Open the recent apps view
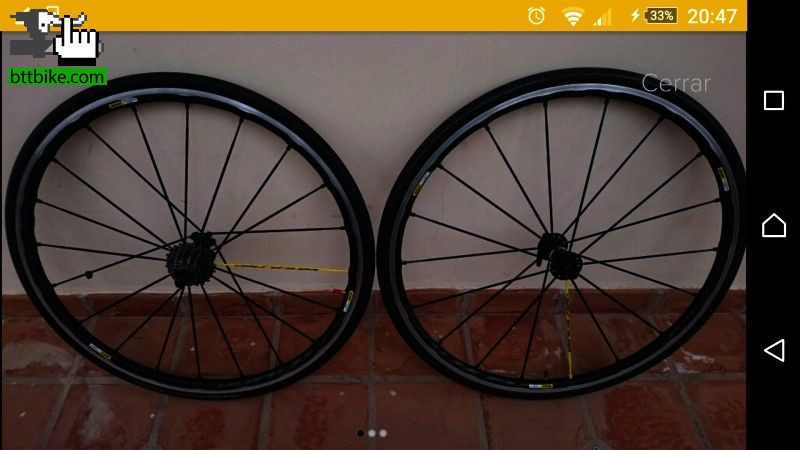This screenshot has height=450, width=800. pyautogui.click(x=773, y=100)
